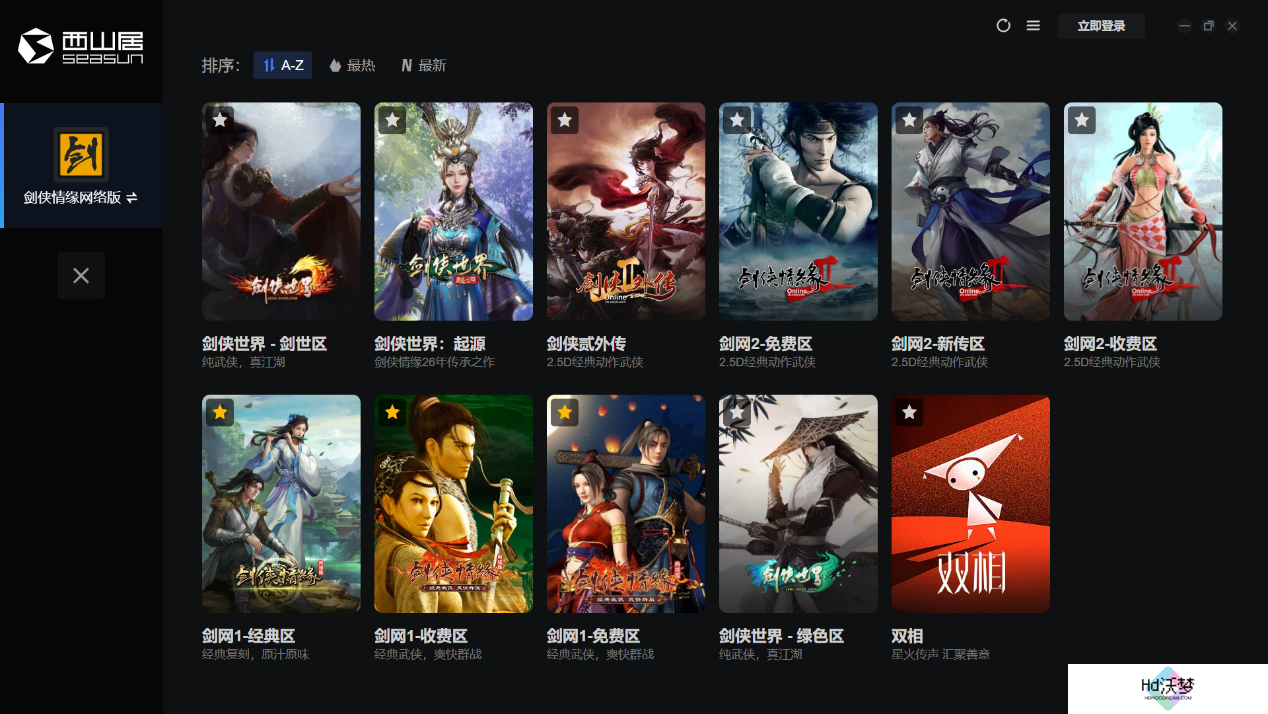Select 剑侠情缘网络版 in the sidebar
Viewport: 1268px width, 714px height.
(81, 166)
